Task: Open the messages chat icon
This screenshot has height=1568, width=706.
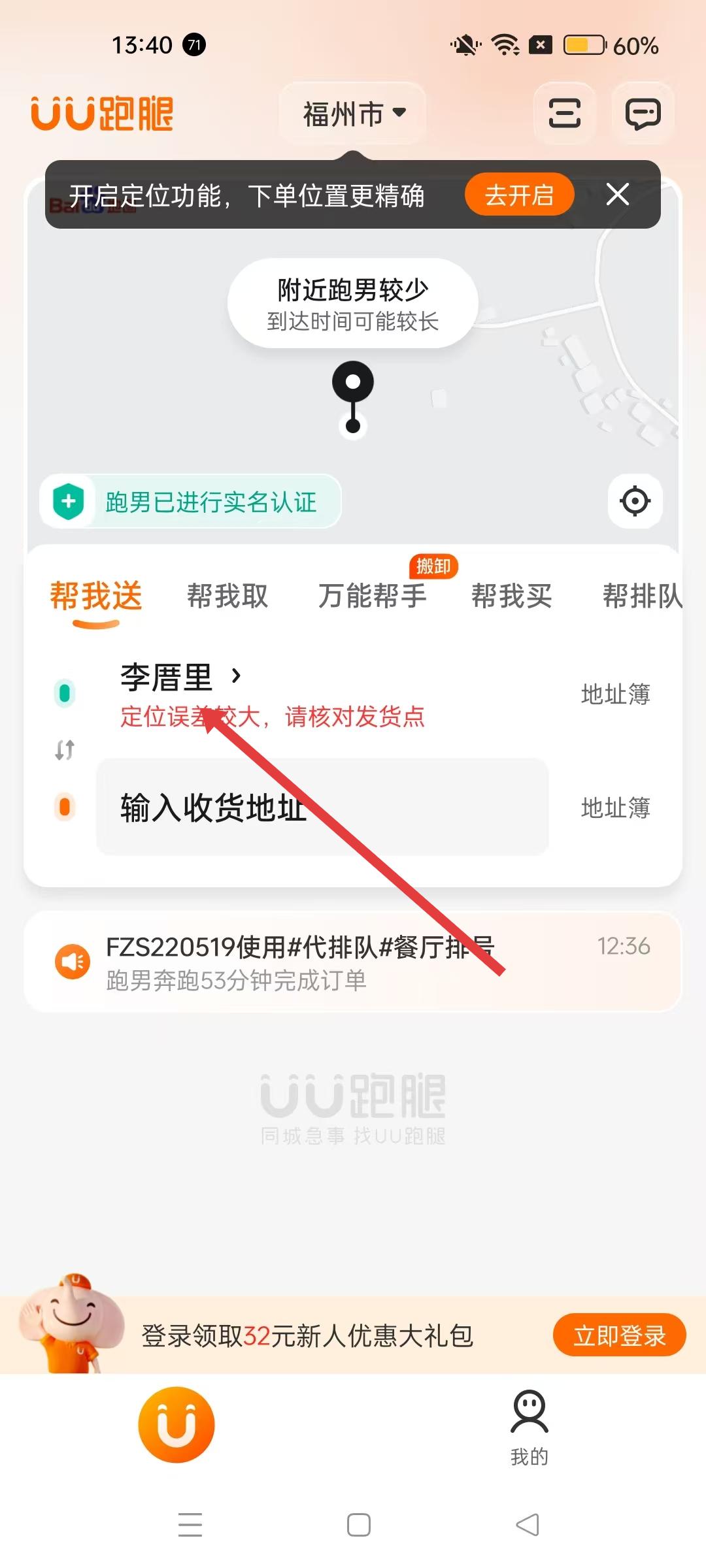Action: (643, 114)
